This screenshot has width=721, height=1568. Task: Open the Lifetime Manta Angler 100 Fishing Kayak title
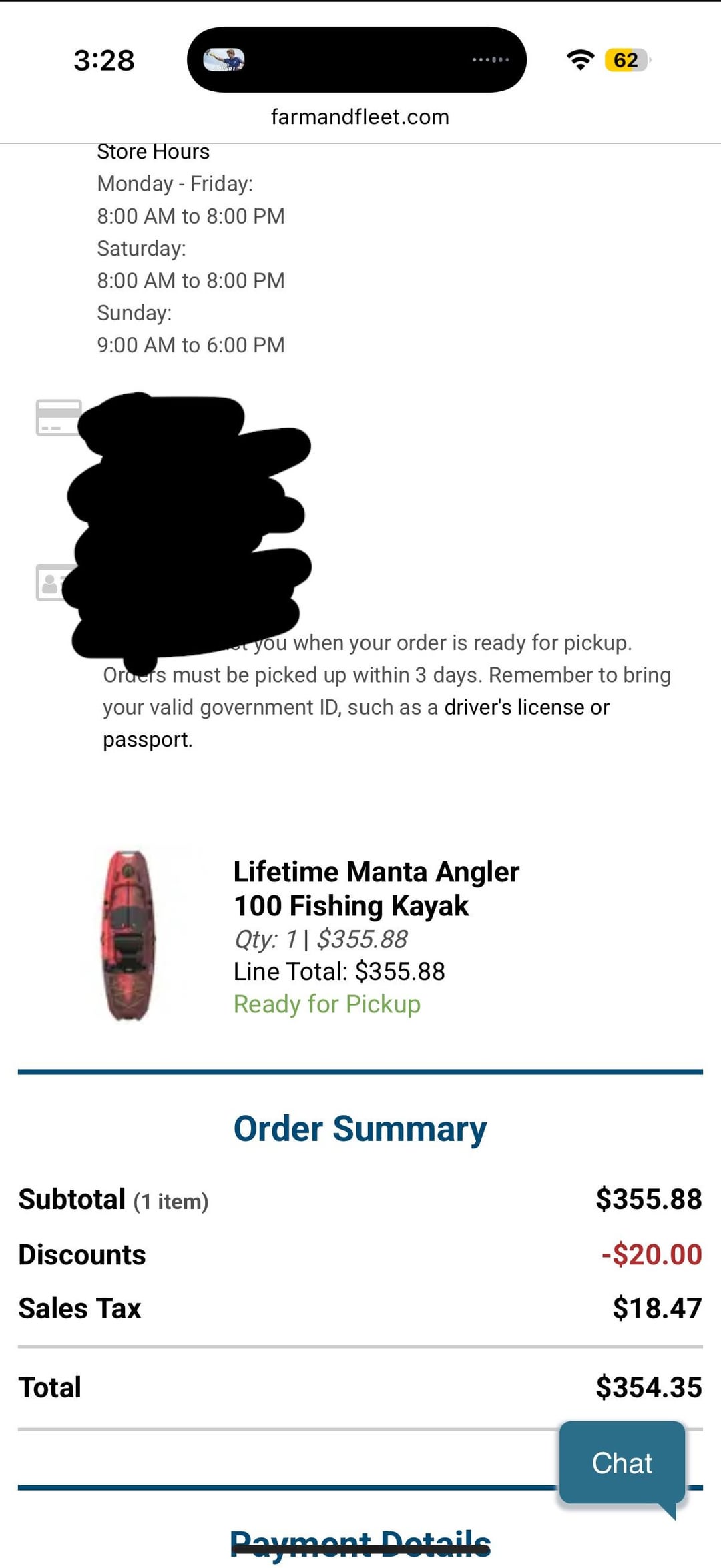pyautogui.click(x=376, y=889)
